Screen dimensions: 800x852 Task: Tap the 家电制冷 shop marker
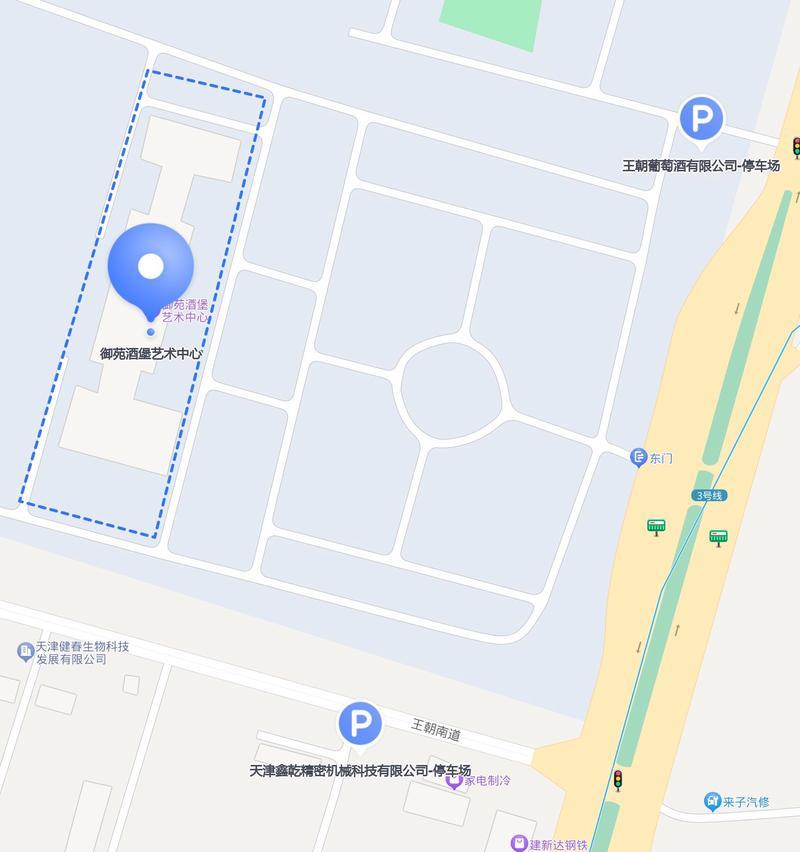tap(454, 780)
